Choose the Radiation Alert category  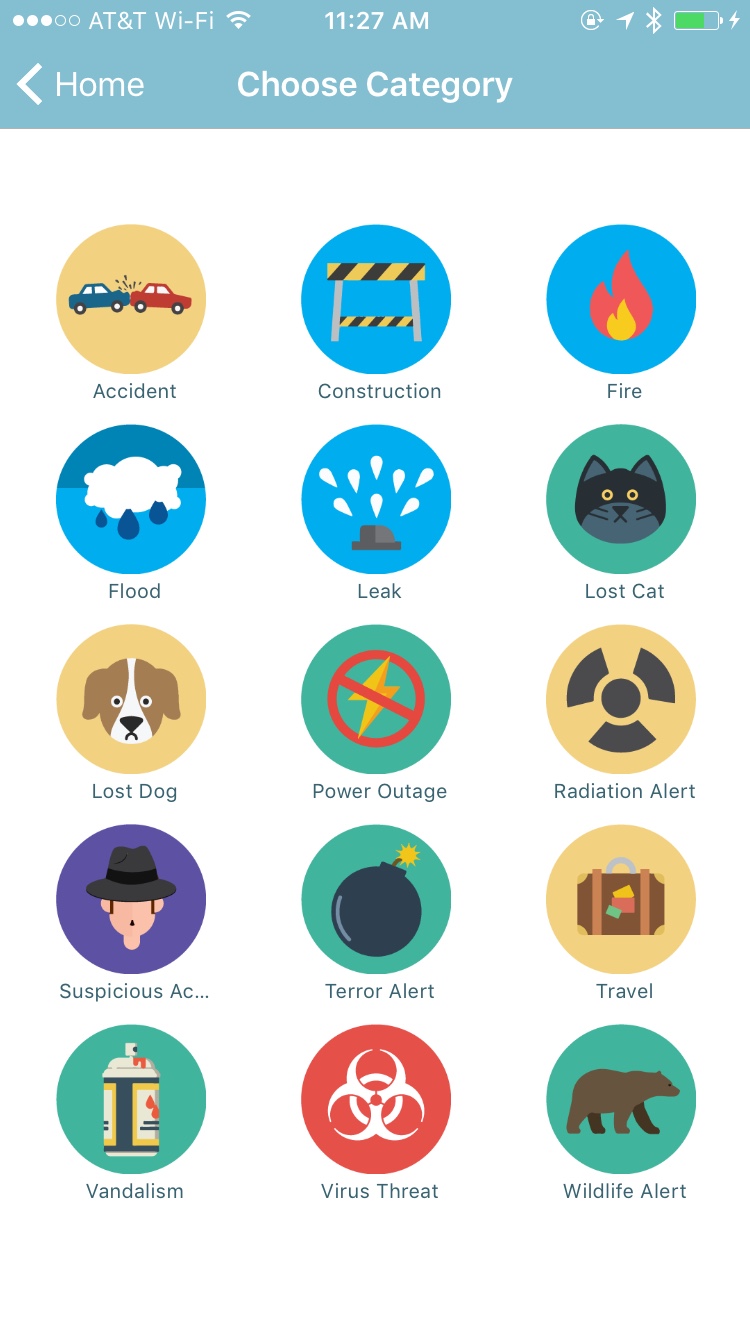coord(621,699)
